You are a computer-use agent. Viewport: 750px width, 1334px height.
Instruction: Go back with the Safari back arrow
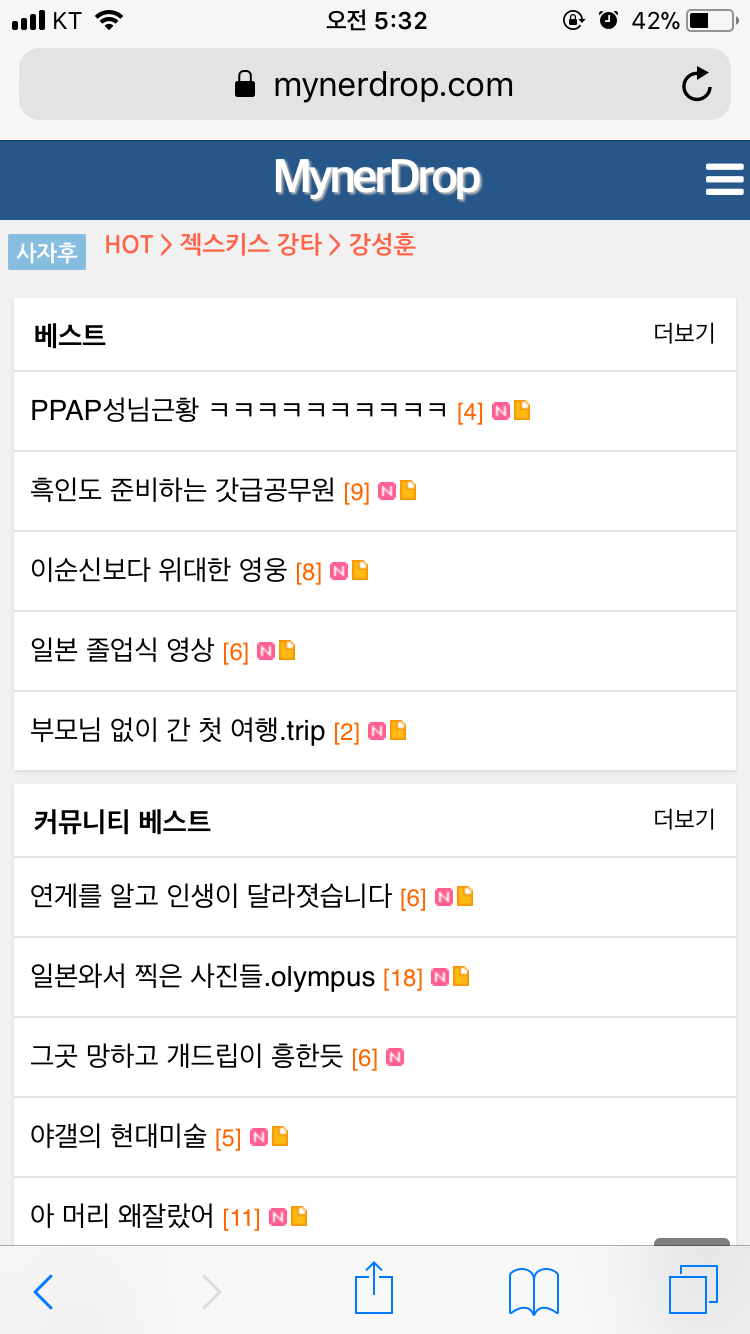tap(43, 1291)
